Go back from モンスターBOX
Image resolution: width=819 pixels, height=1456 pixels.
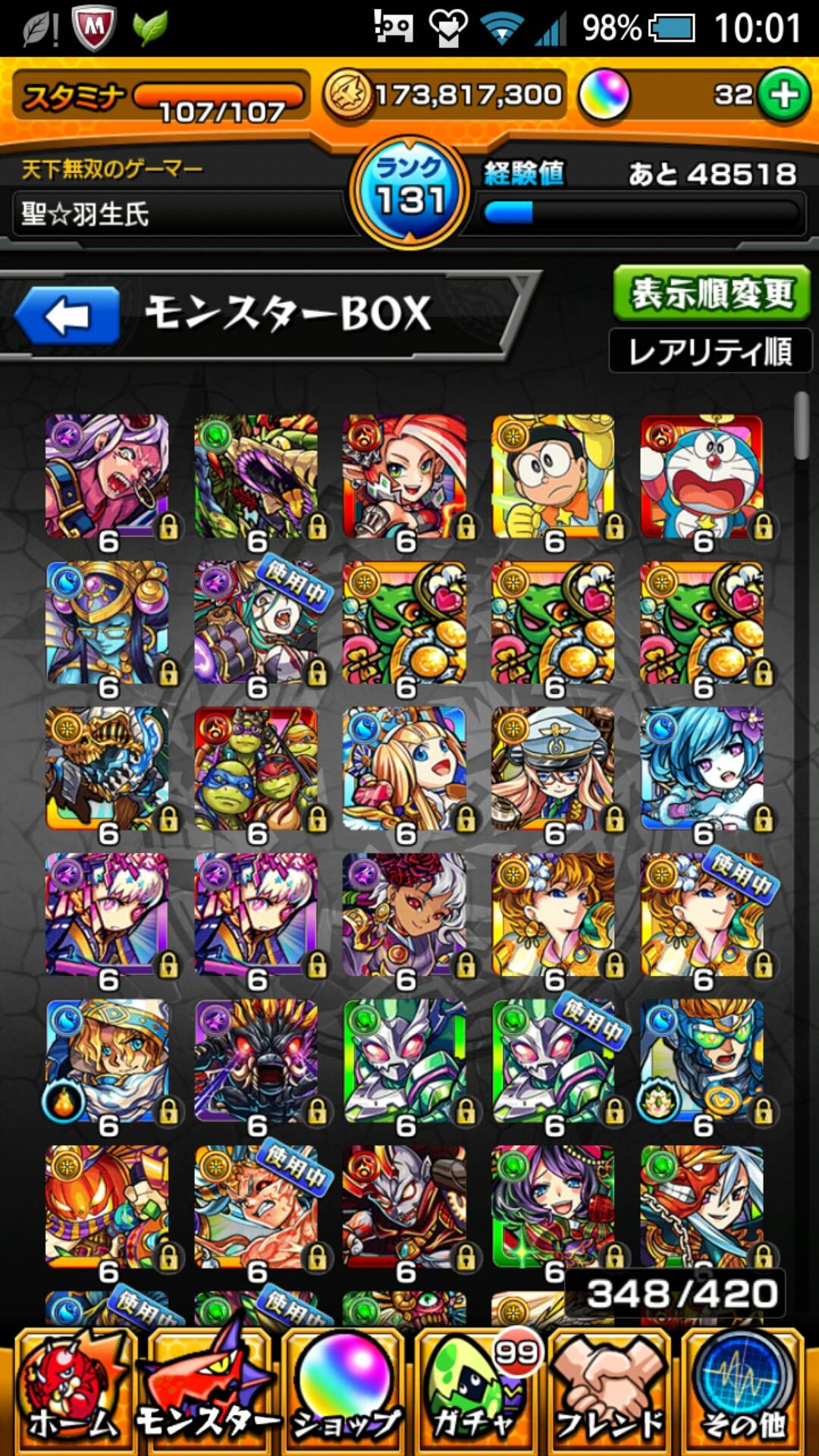pos(67,315)
